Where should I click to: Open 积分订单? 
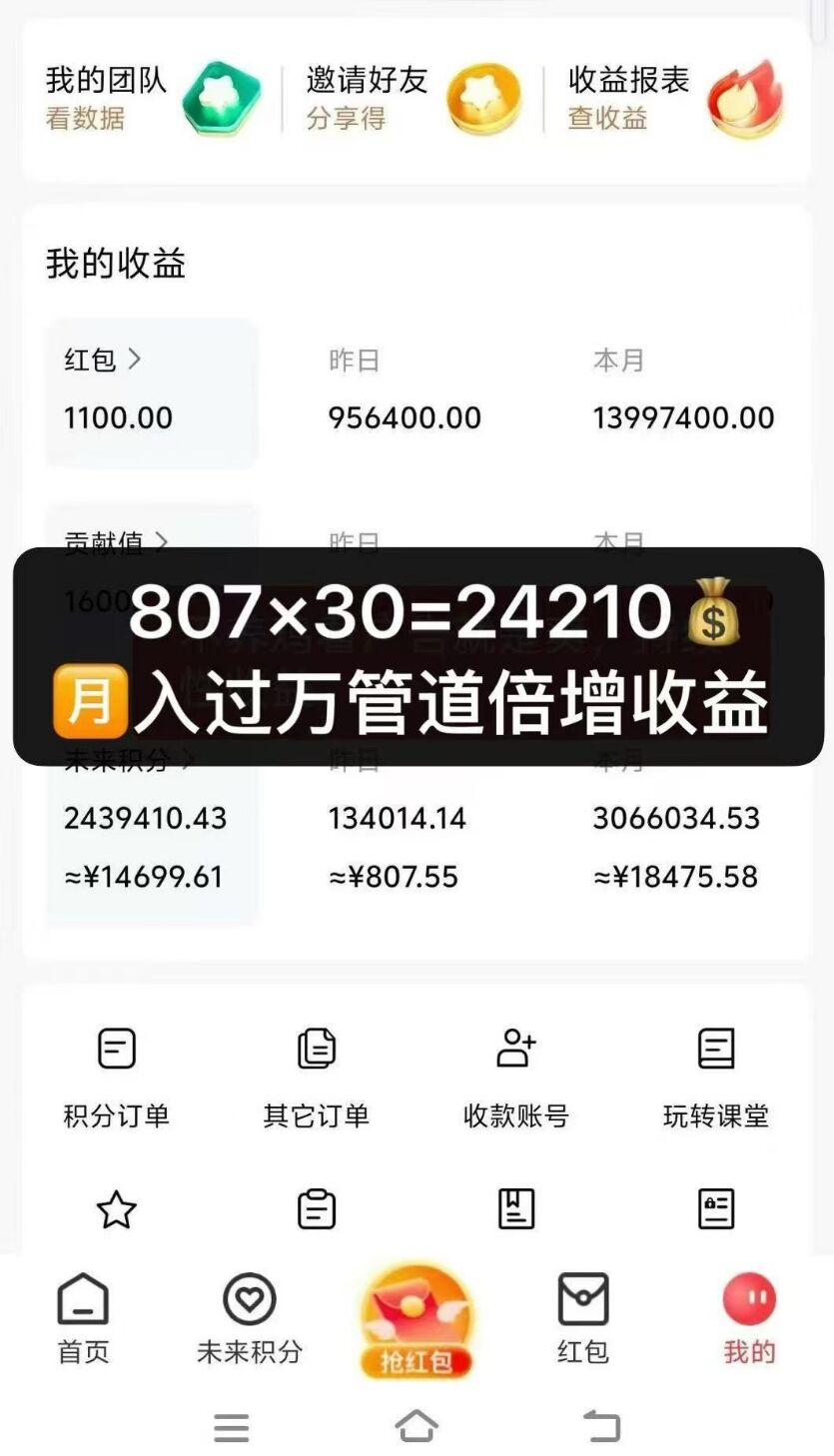117,1079
